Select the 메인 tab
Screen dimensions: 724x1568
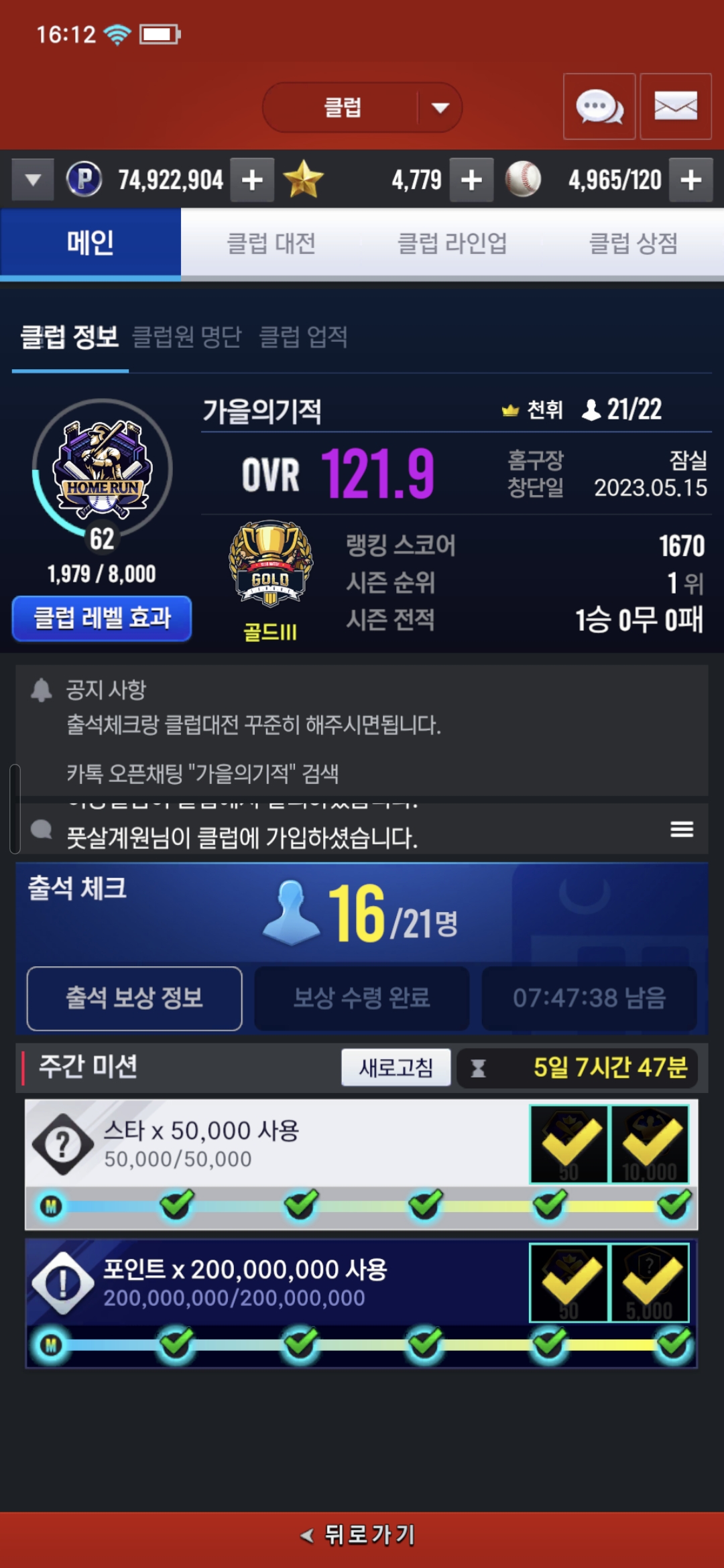tap(90, 243)
